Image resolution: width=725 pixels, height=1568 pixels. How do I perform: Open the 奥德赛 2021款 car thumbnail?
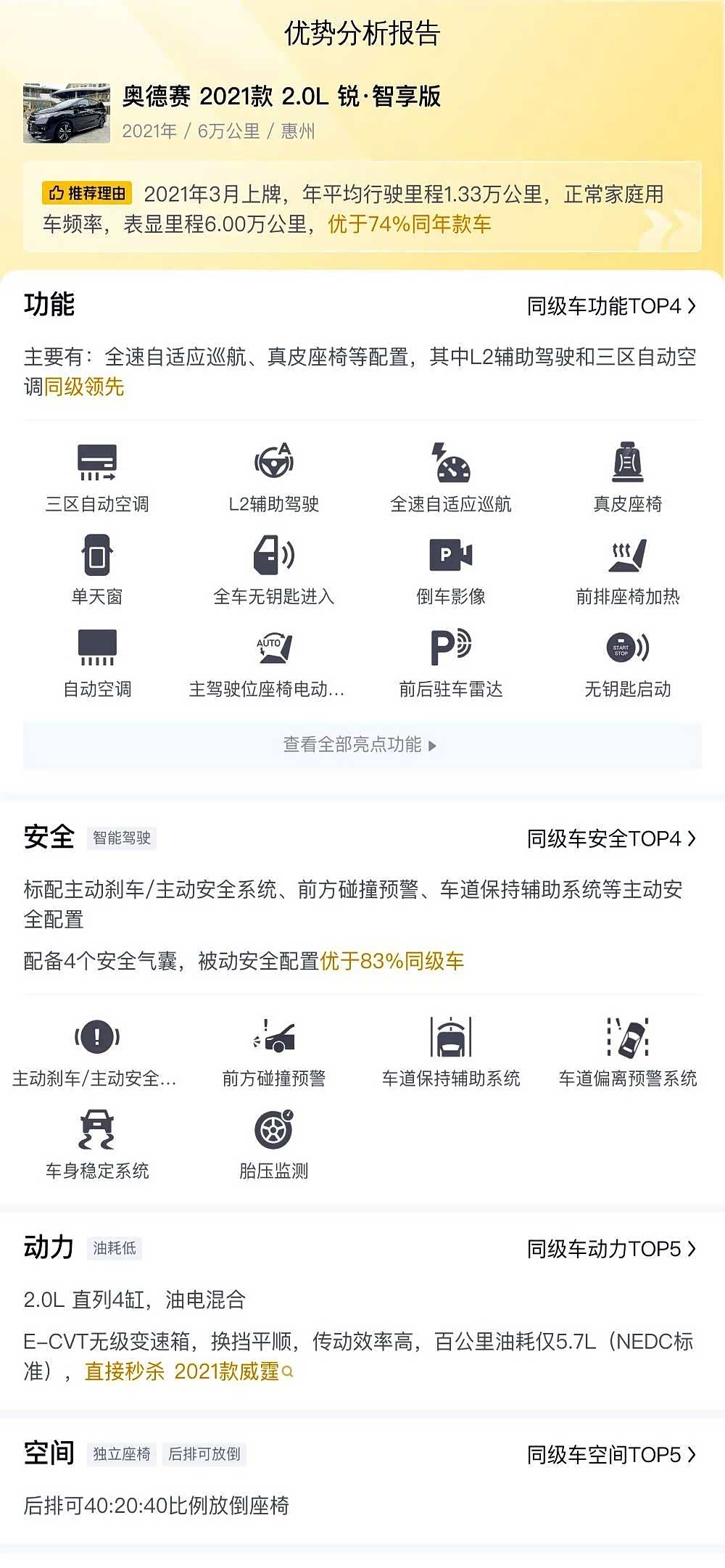(67, 113)
